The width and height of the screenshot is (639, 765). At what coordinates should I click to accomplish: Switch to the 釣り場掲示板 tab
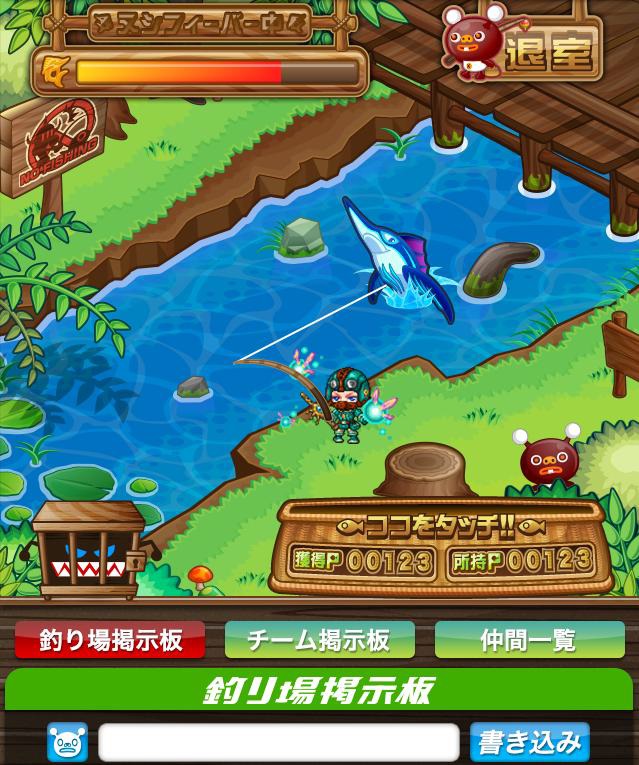110,640
